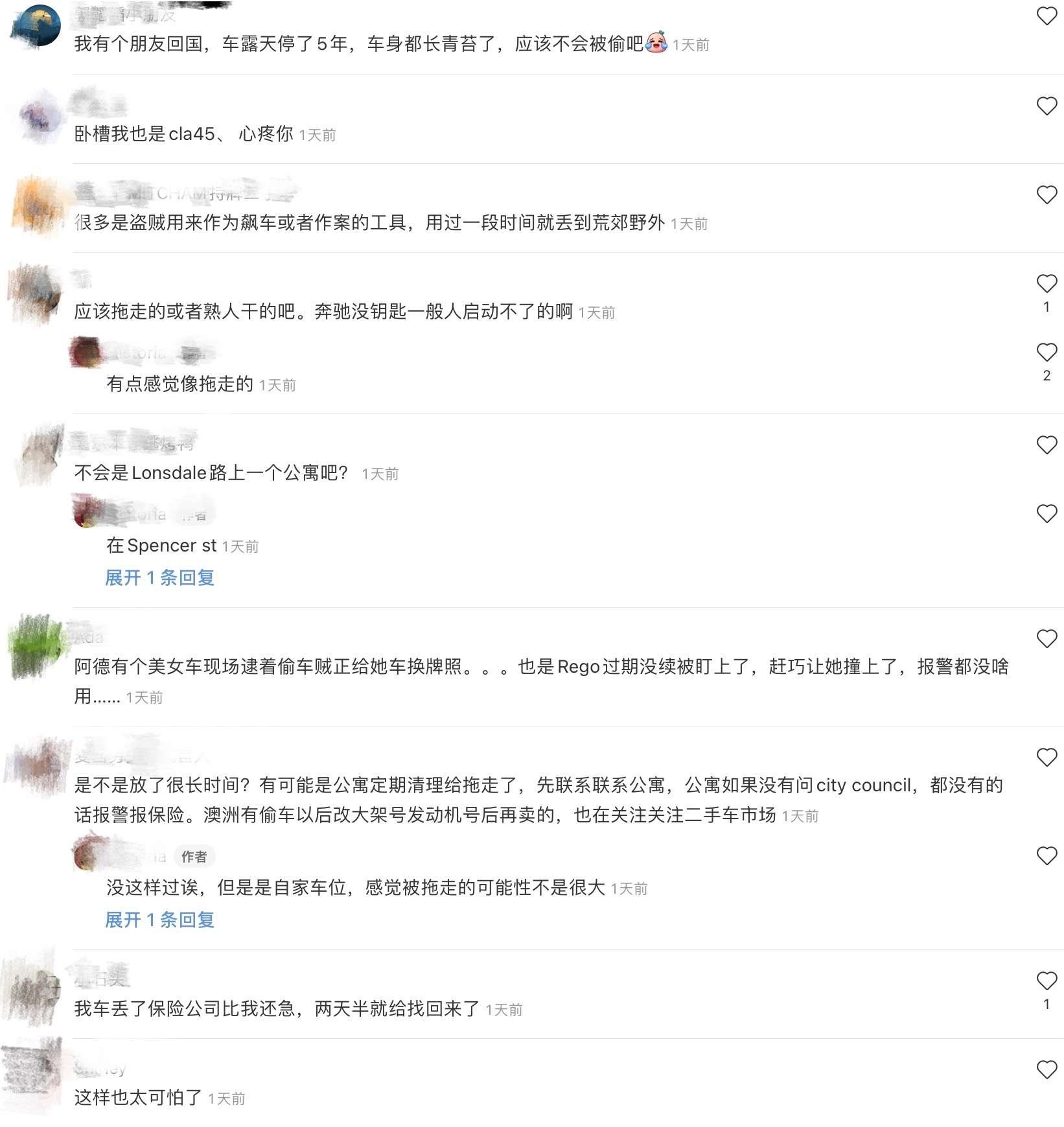Like the comment 这样也太可怕了
The image size is (1064, 1127).
click(1047, 1069)
